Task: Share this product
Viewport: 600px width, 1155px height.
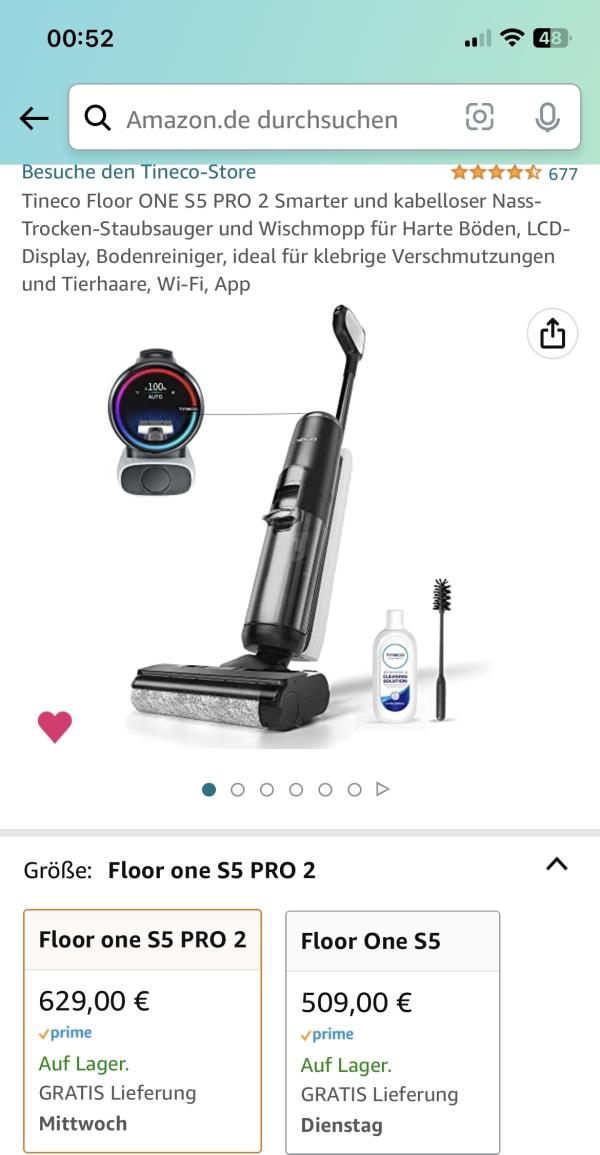Action: click(552, 334)
